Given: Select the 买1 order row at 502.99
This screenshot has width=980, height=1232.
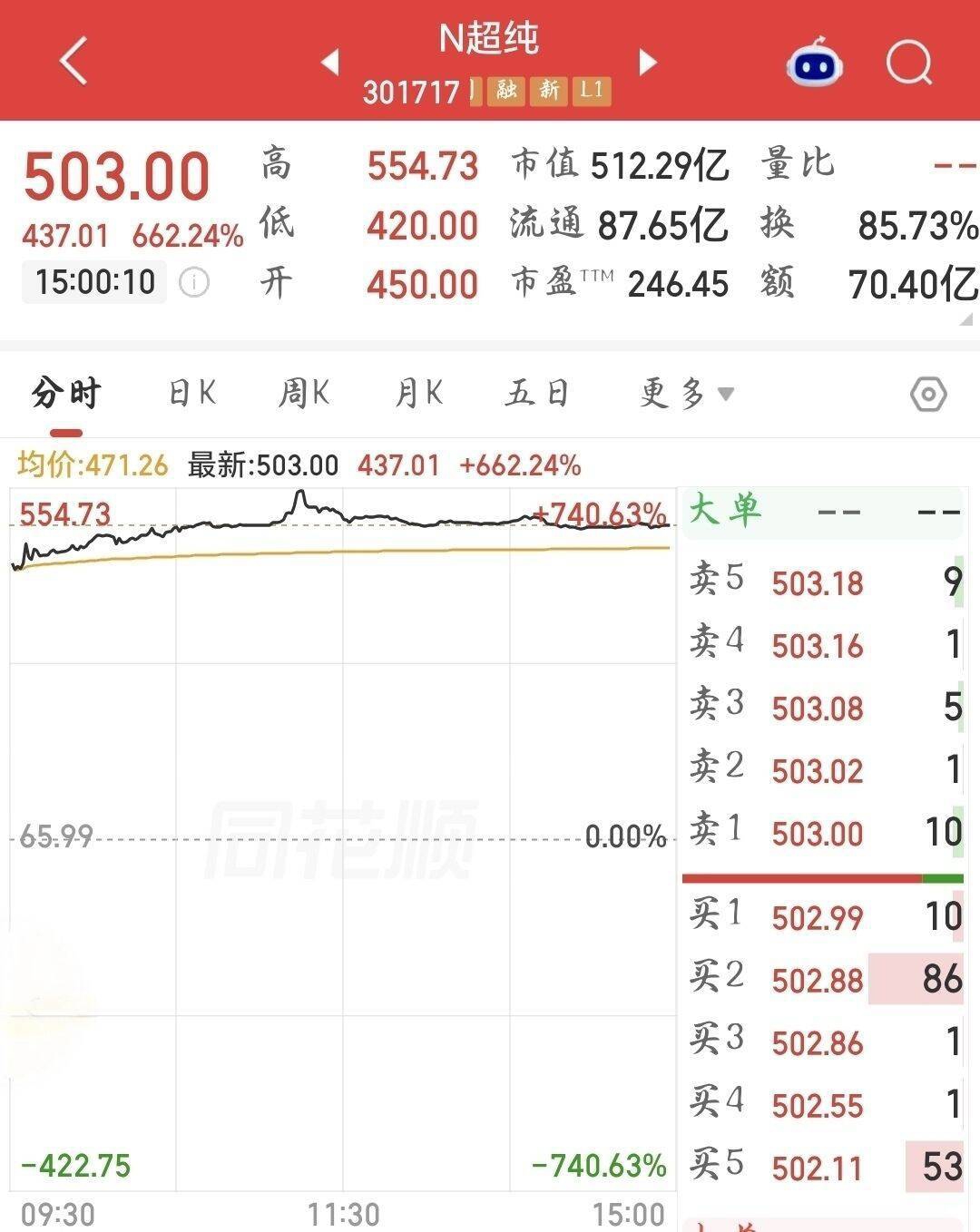Looking at the screenshot, I should click(824, 916).
